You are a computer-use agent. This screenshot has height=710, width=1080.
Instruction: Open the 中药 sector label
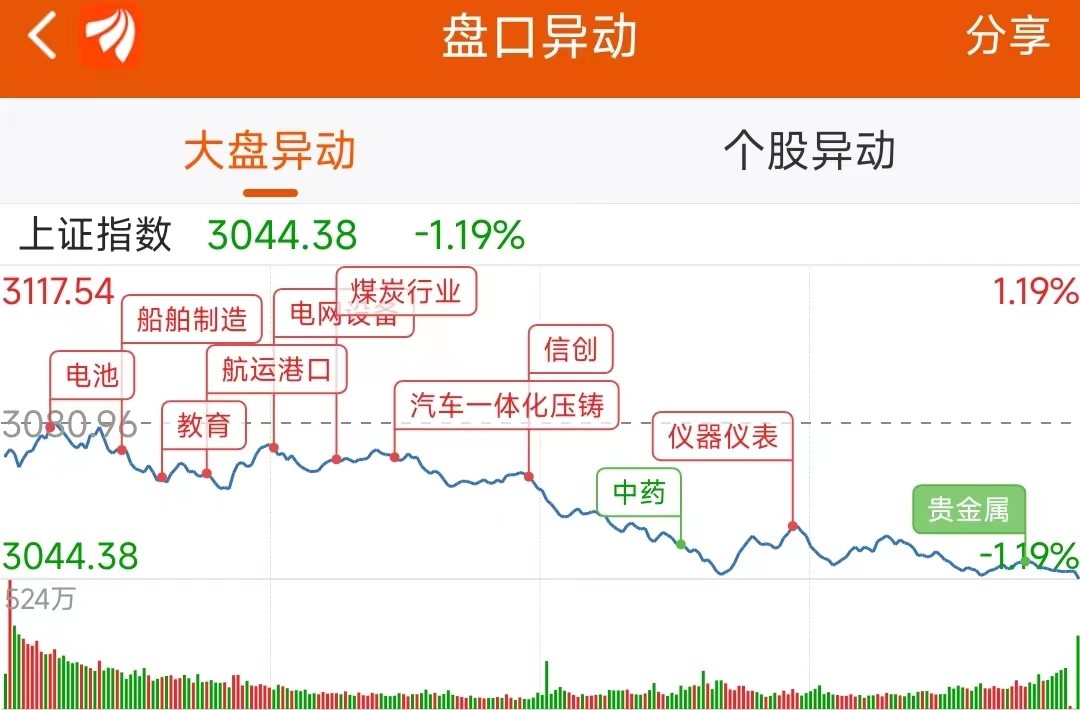click(639, 492)
